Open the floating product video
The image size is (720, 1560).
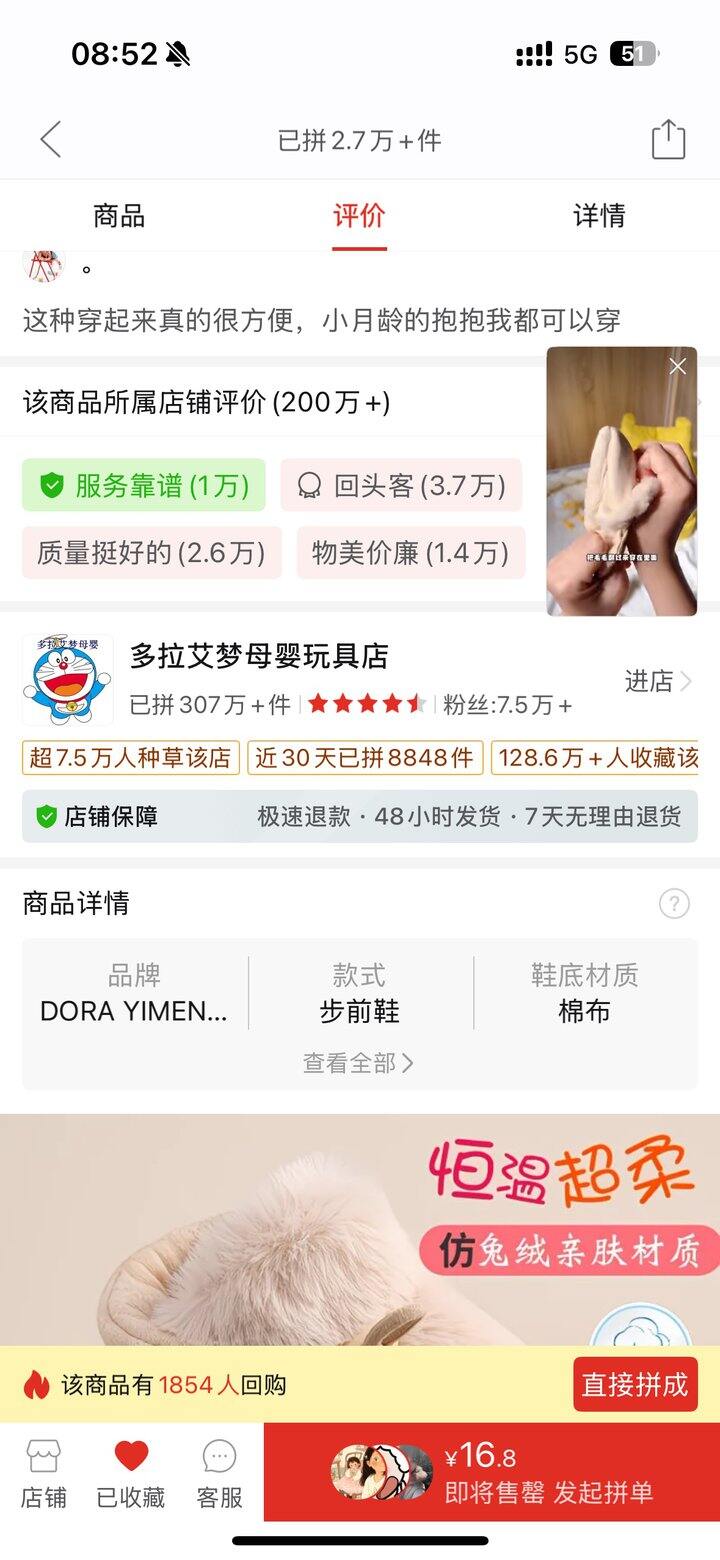click(x=621, y=490)
